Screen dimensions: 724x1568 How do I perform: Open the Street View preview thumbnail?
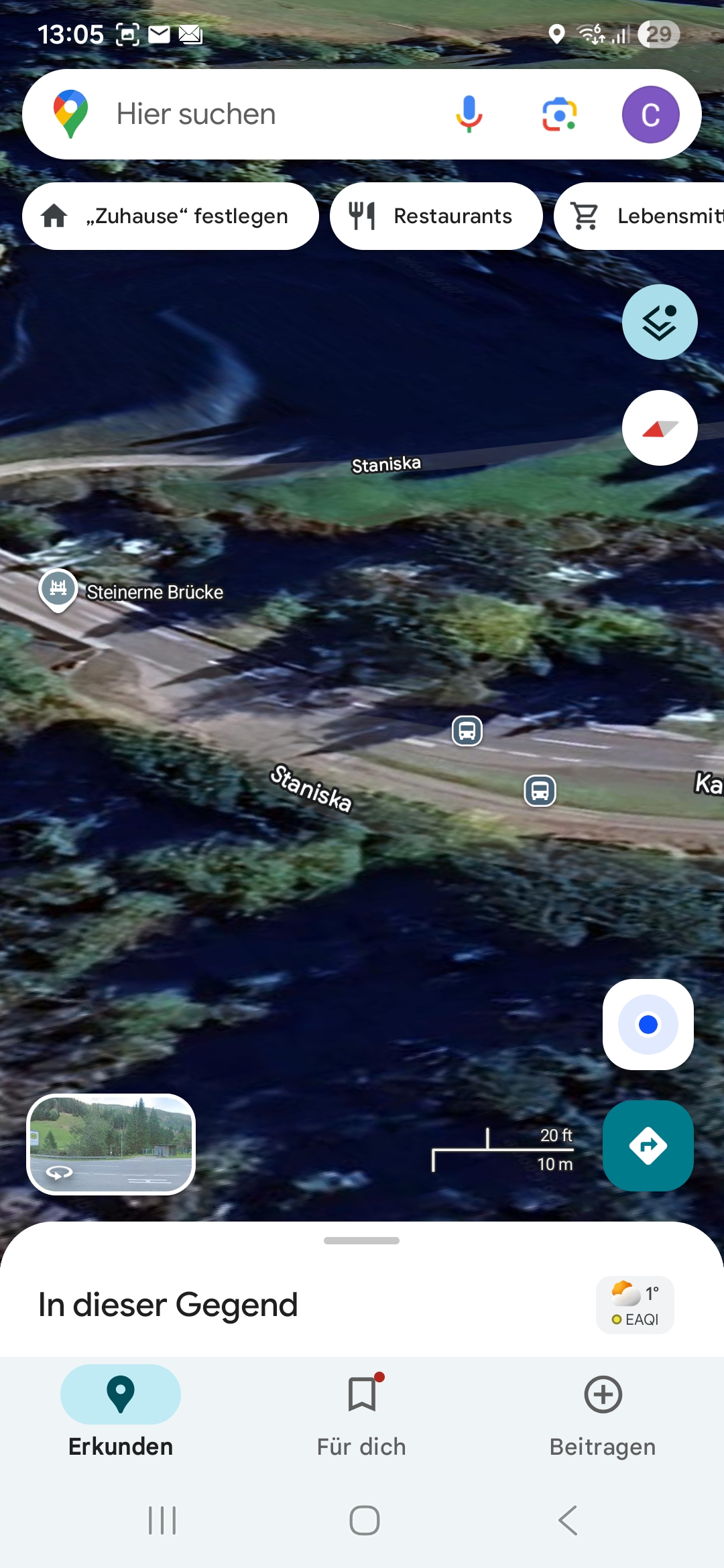[111, 1145]
